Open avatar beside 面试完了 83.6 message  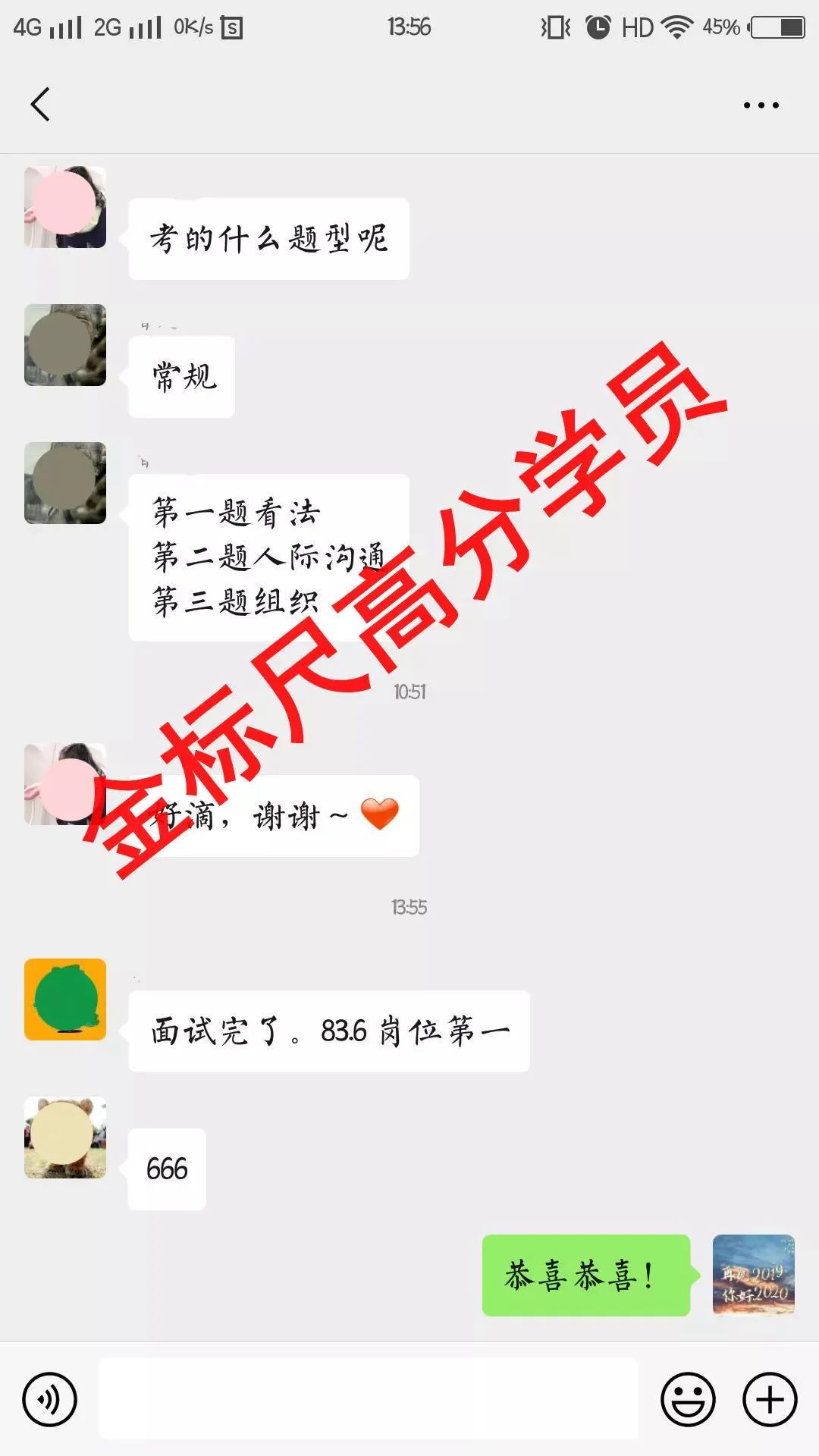pos(65,999)
